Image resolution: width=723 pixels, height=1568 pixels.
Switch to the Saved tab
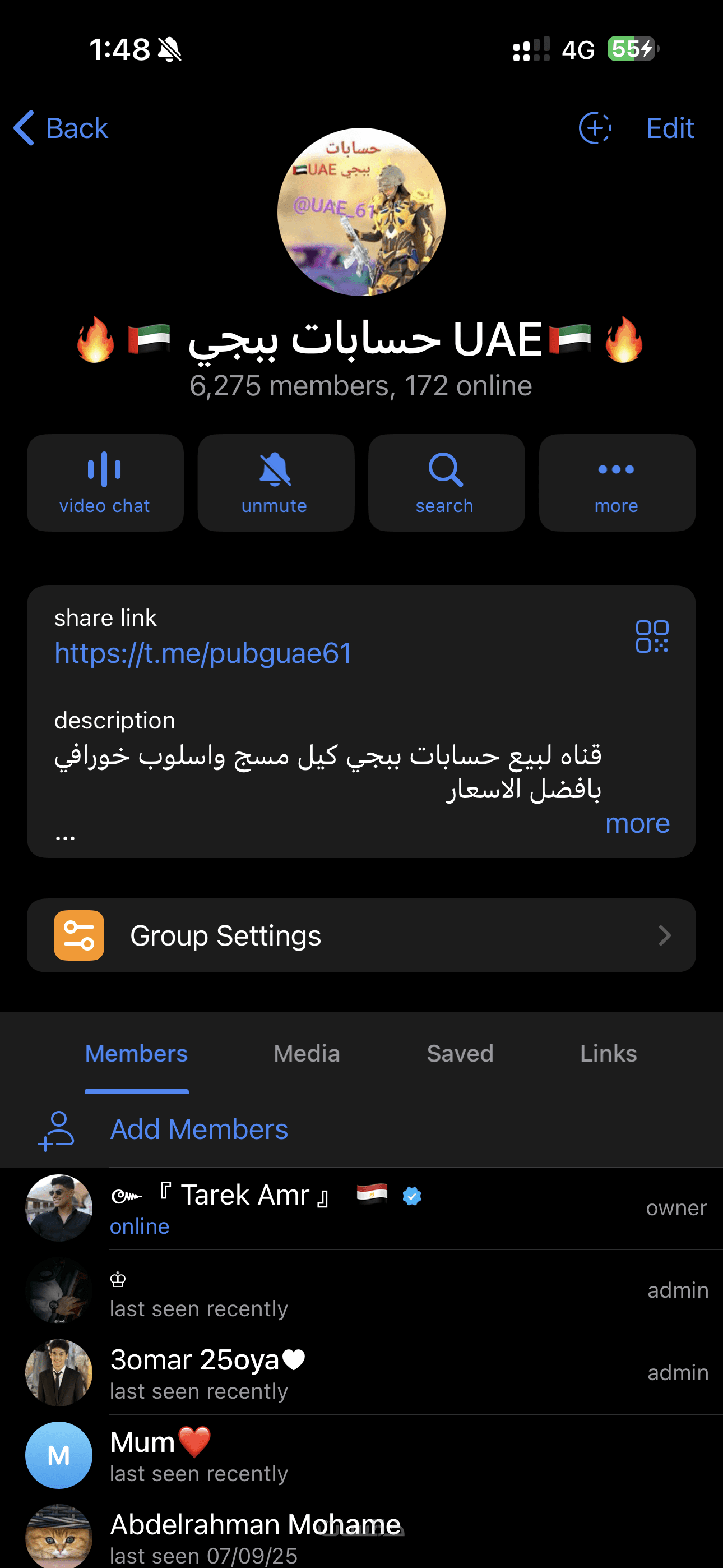click(460, 1054)
